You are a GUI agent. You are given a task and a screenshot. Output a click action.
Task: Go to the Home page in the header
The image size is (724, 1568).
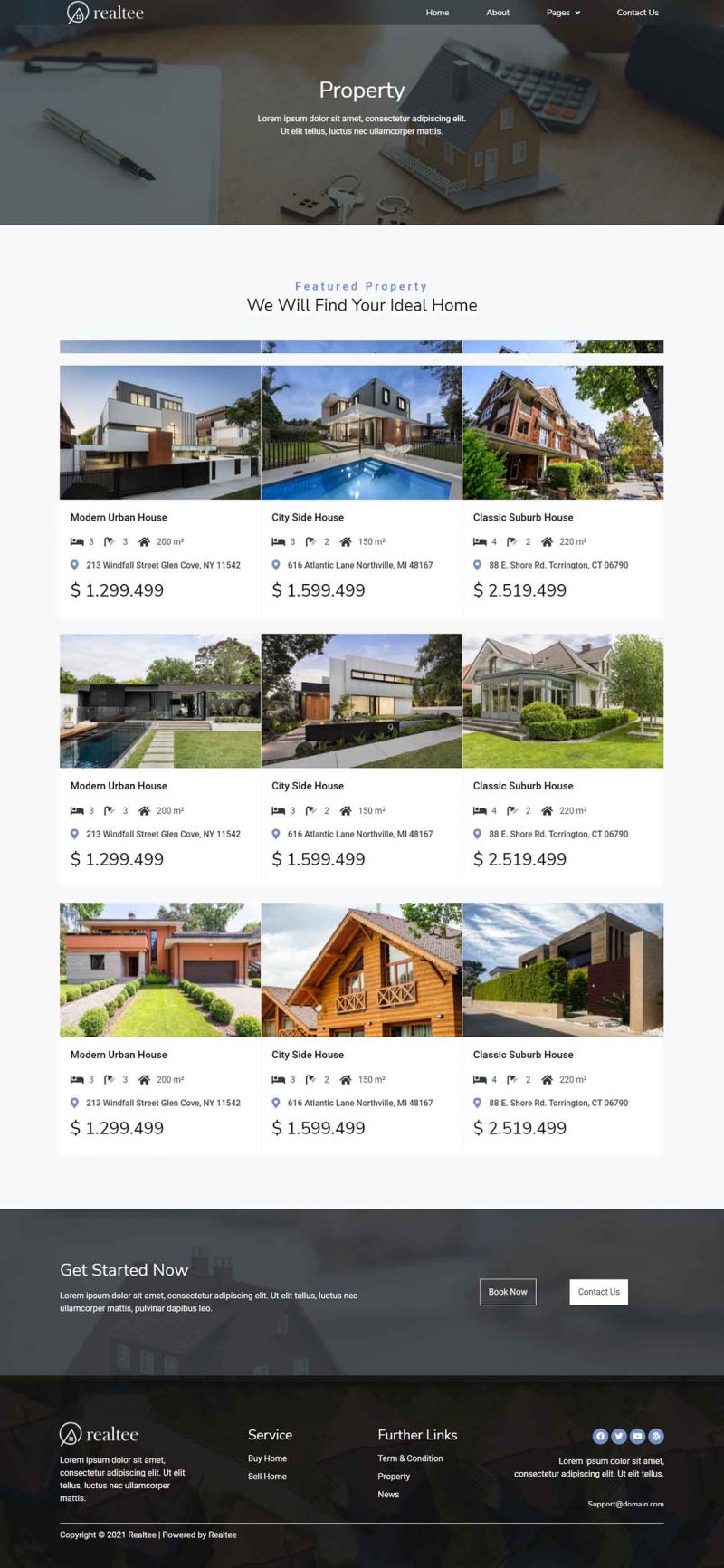(x=437, y=13)
